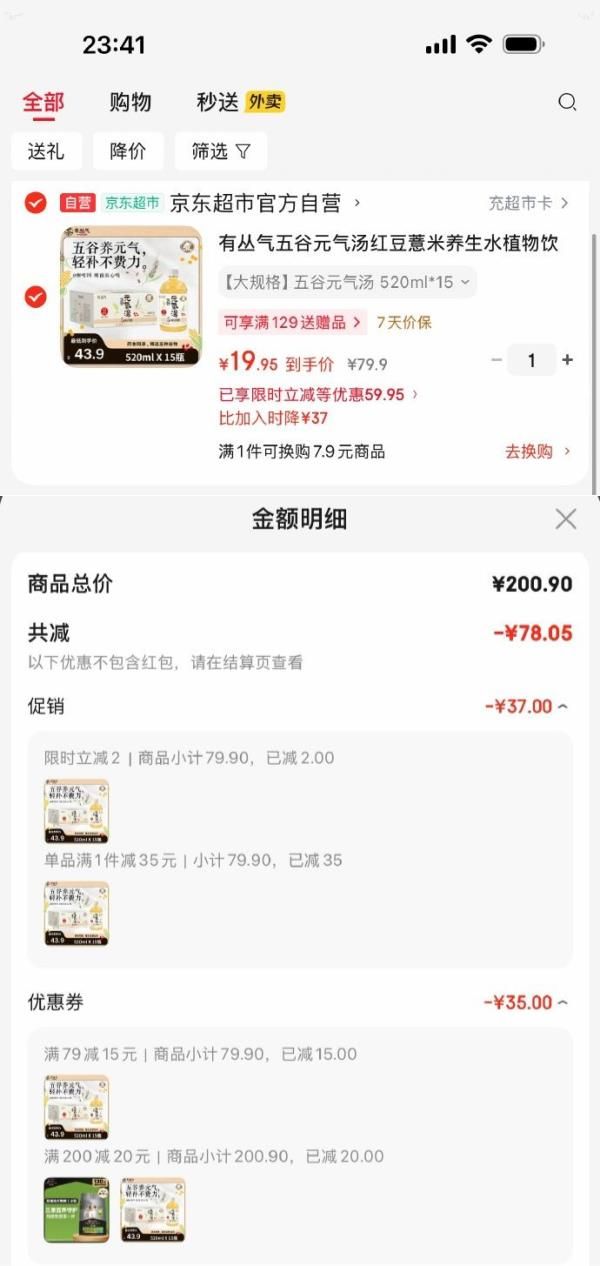Collapse the 促销 -¥37.00 section
The width and height of the screenshot is (600, 1266).
[x=526, y=706]
